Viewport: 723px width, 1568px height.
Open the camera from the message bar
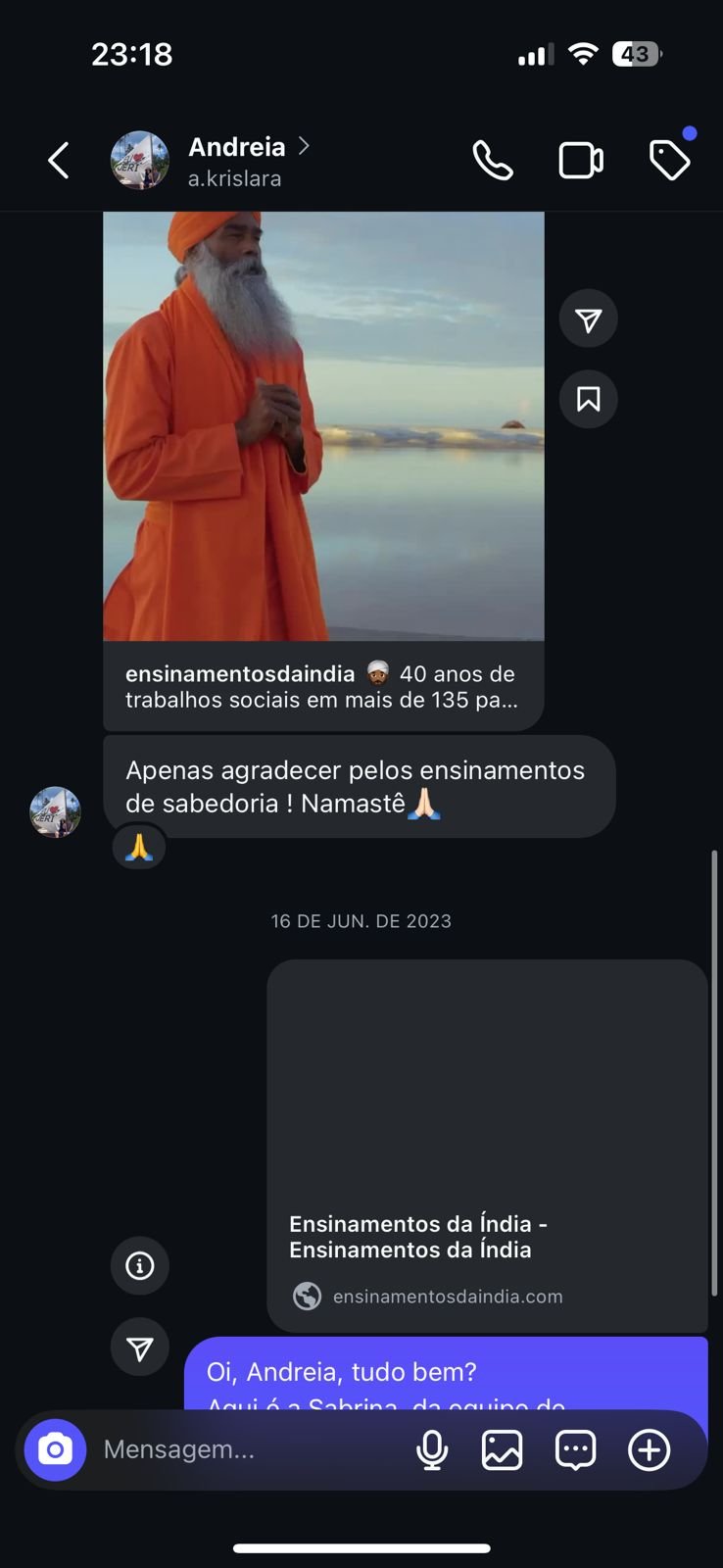tap(56, 1449)
